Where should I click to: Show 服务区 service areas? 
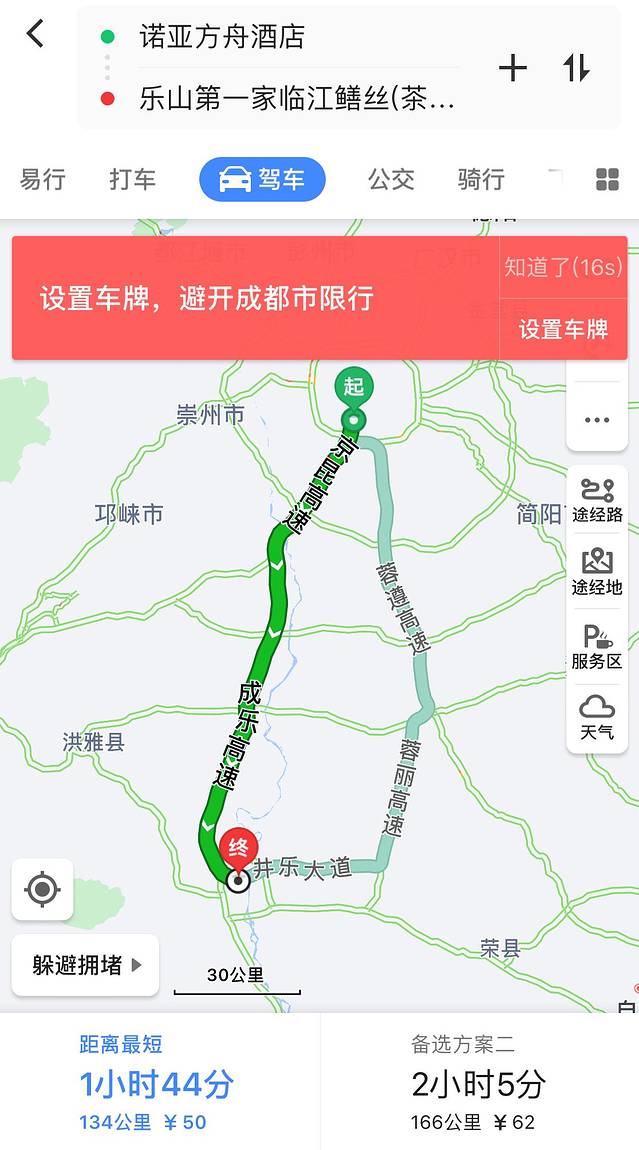(x=597, y=647)
